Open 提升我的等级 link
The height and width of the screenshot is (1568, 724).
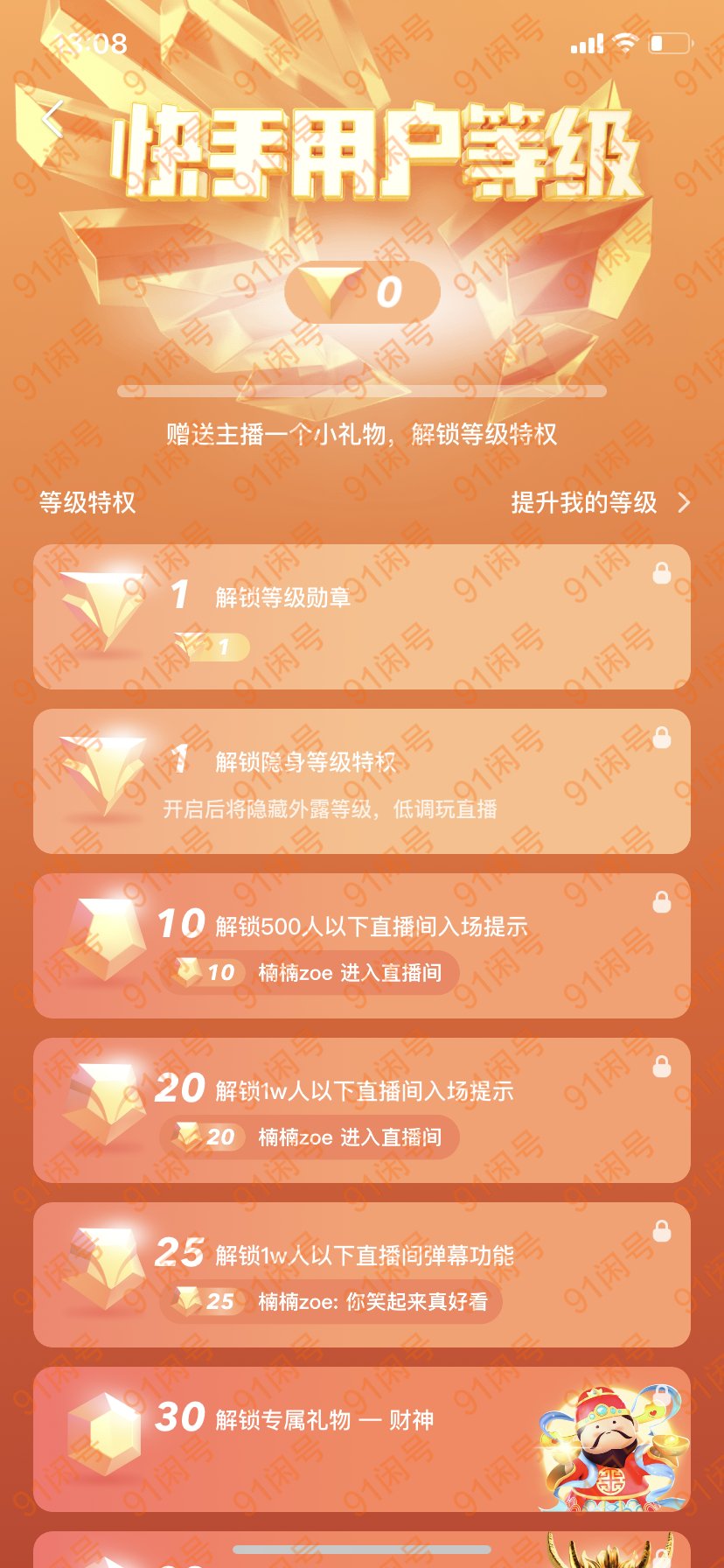pyautogui.click(x=600, y=502)
